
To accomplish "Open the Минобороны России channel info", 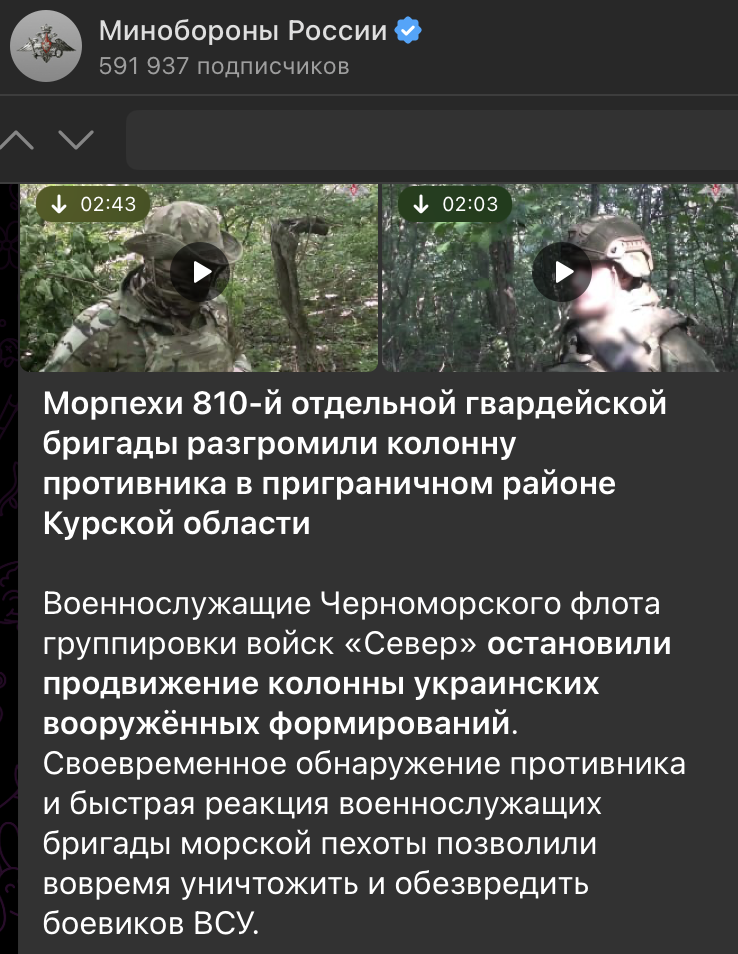I will 243,32.
